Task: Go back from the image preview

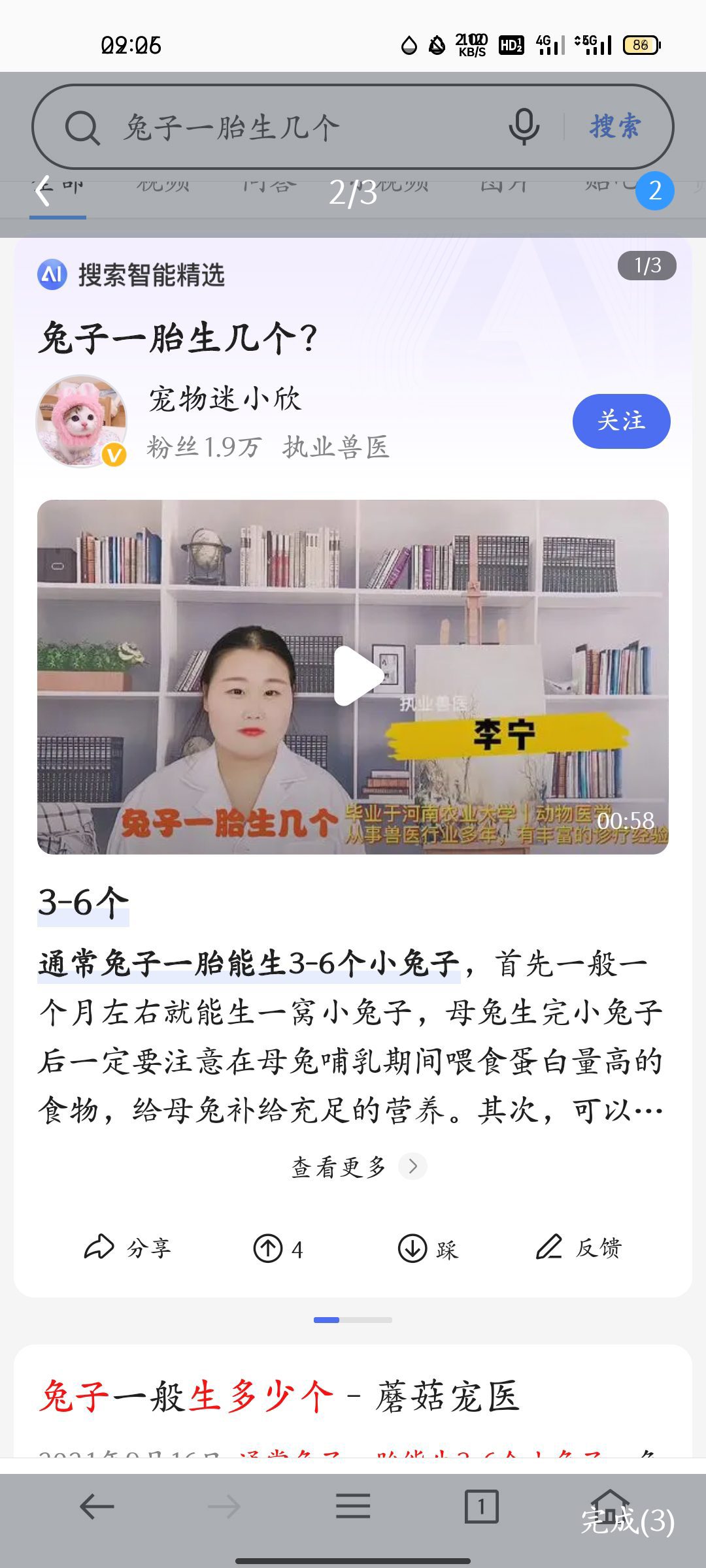Action: 43,191
